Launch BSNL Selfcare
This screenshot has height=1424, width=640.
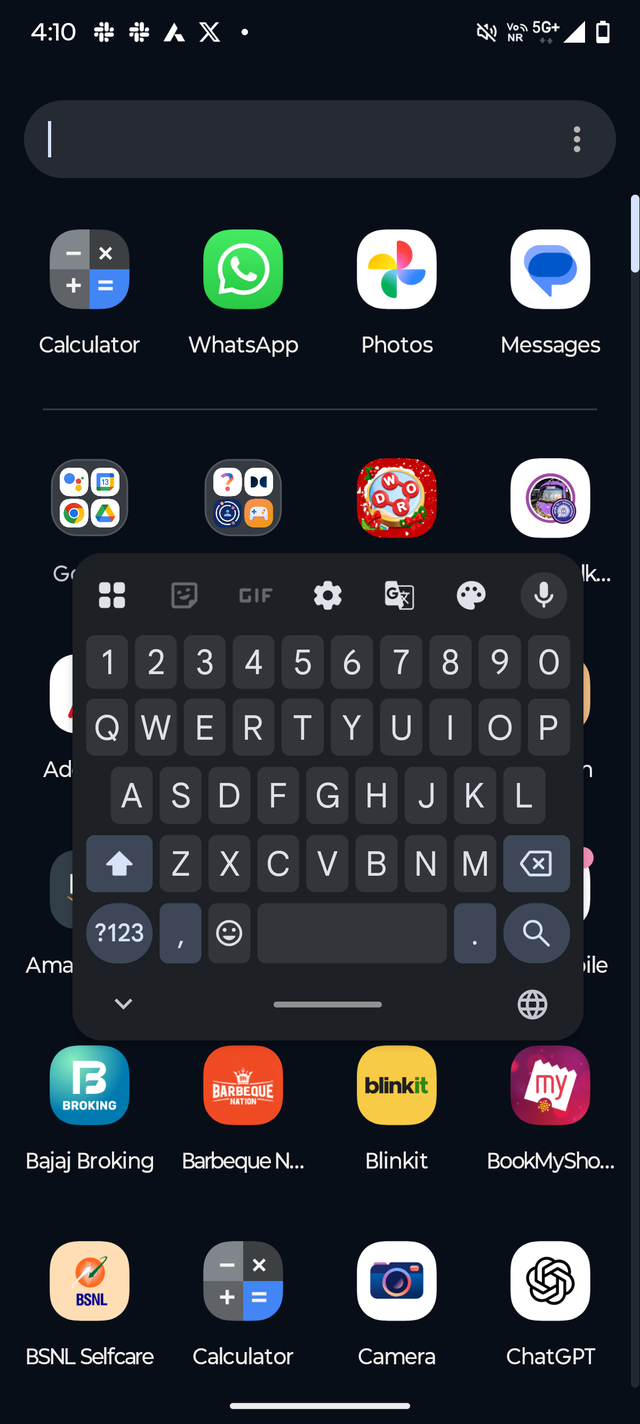click(90, 1282)
